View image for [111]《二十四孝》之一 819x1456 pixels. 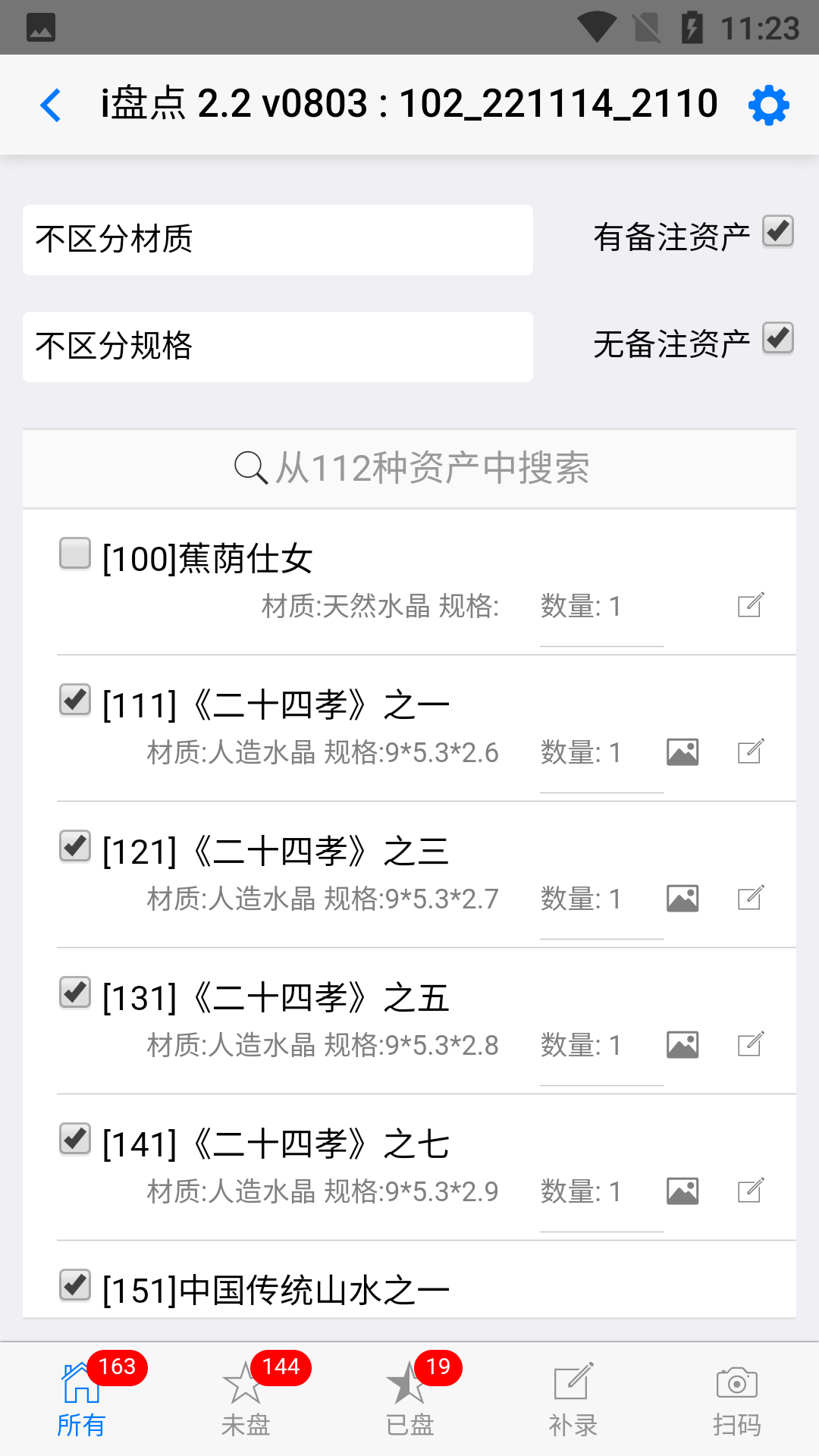pos(682,752)
